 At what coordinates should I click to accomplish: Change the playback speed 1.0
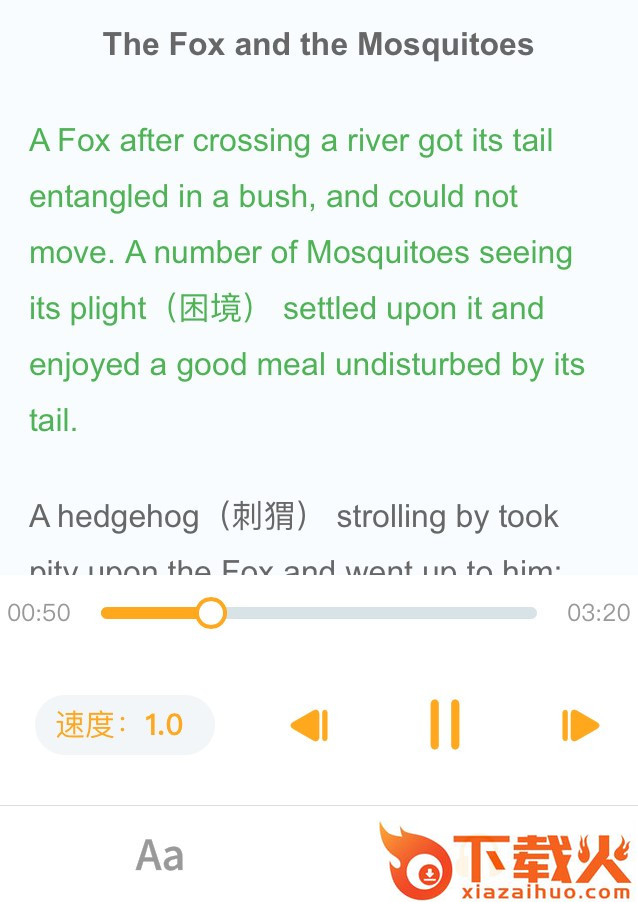click(124, 725)
